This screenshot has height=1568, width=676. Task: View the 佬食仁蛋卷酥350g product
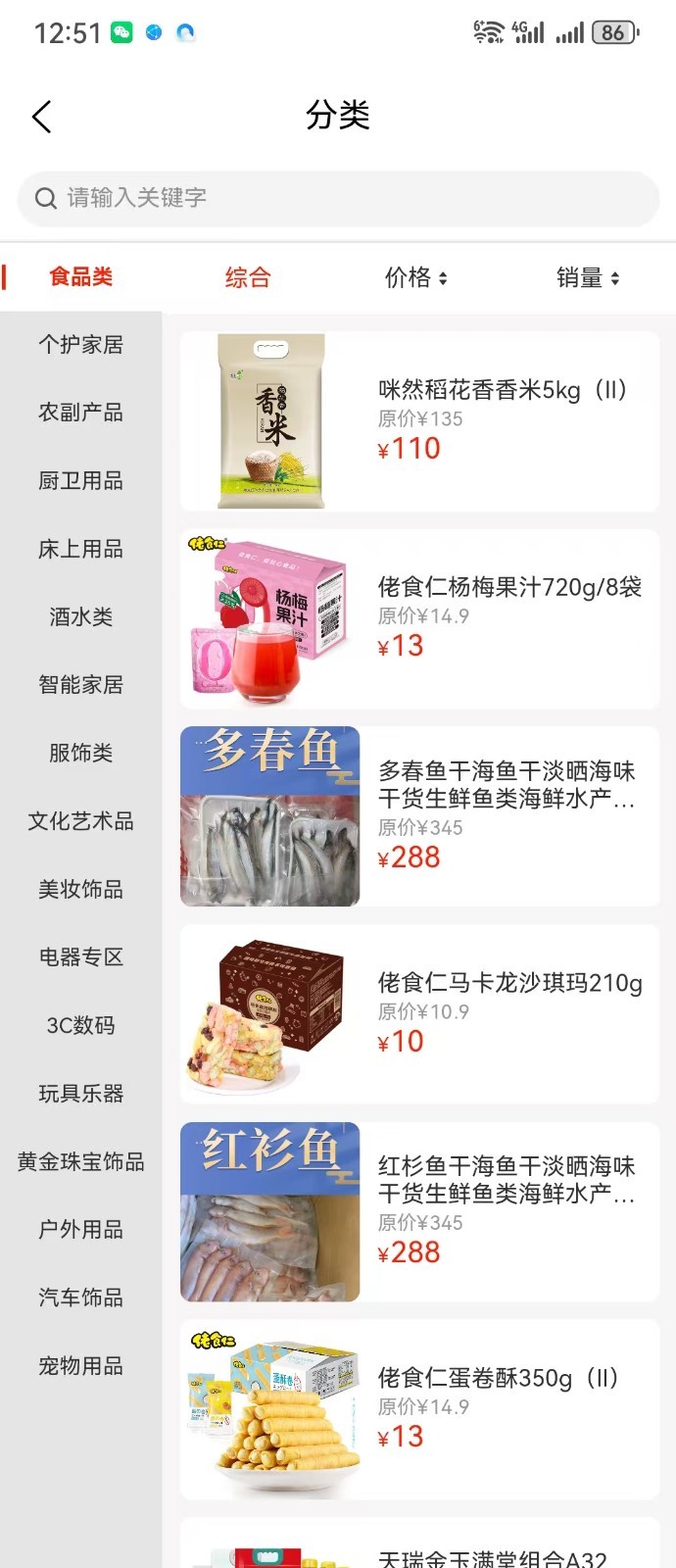point(419,1409)
